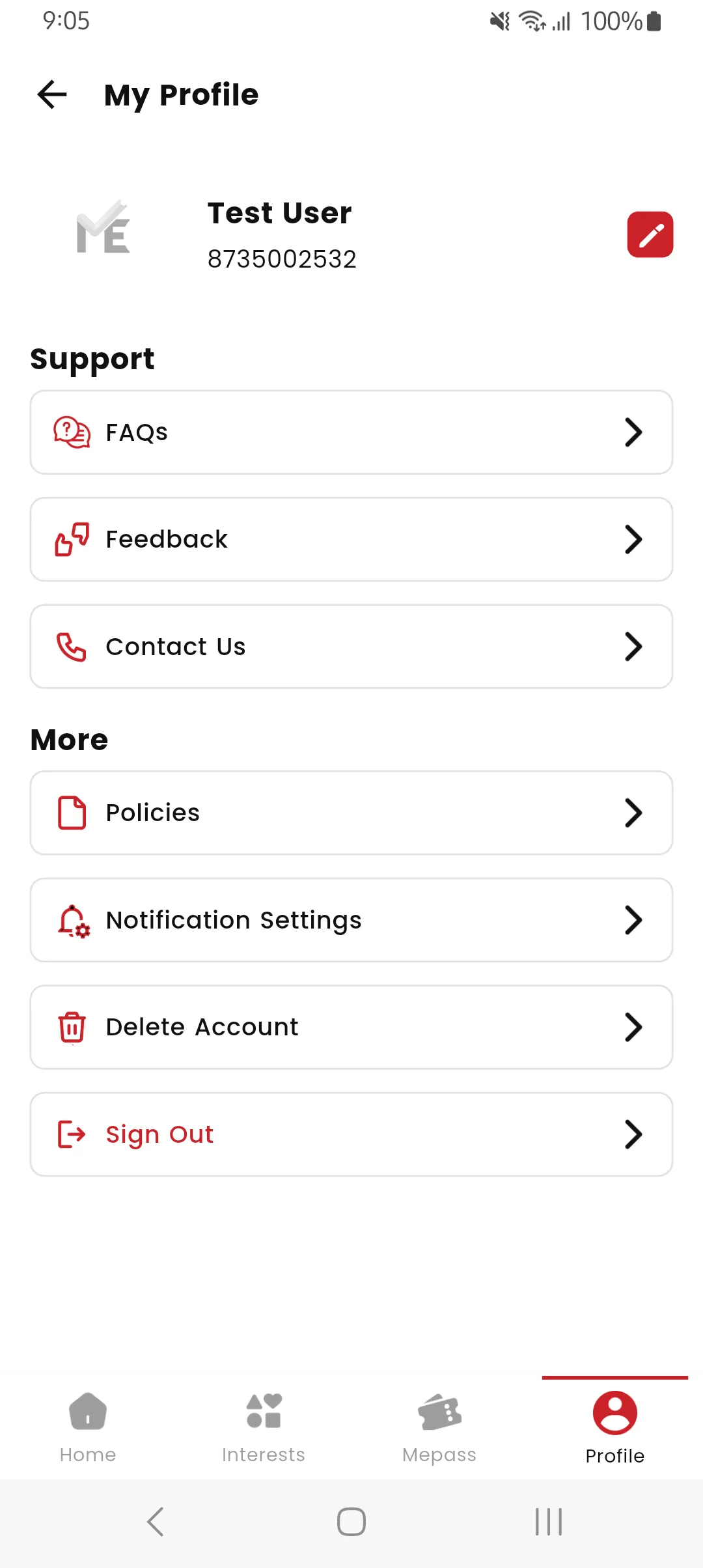Open the Policies document icon
Image resolution: width=703 pixels, height=1568 pixels.
pos(73,812)
